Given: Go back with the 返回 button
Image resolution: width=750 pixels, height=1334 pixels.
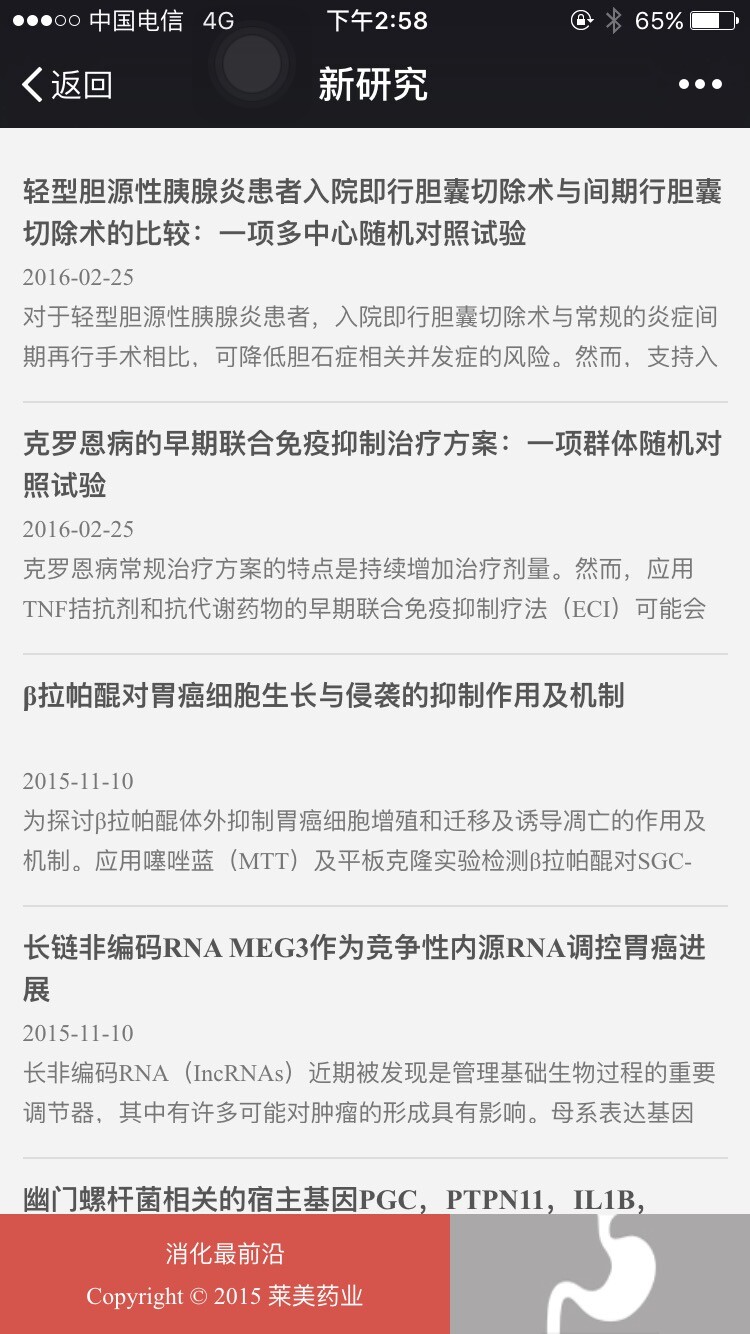Looking at the screenshot, I should pos(67,85).
